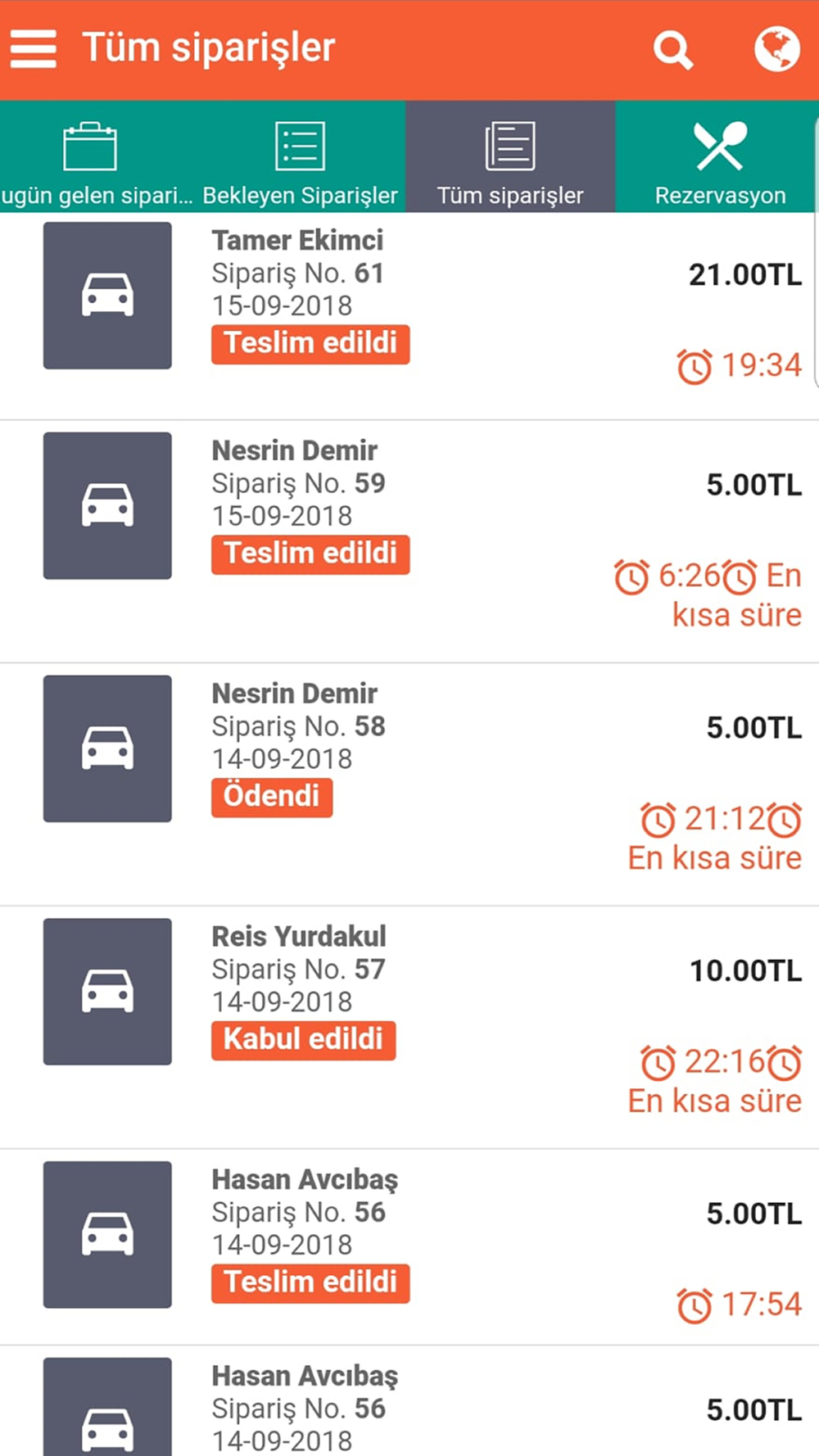Switch to Bekleyen Siparişler tab
Viewport: 819px width, 1456px height.
click(x=300, y=157)
